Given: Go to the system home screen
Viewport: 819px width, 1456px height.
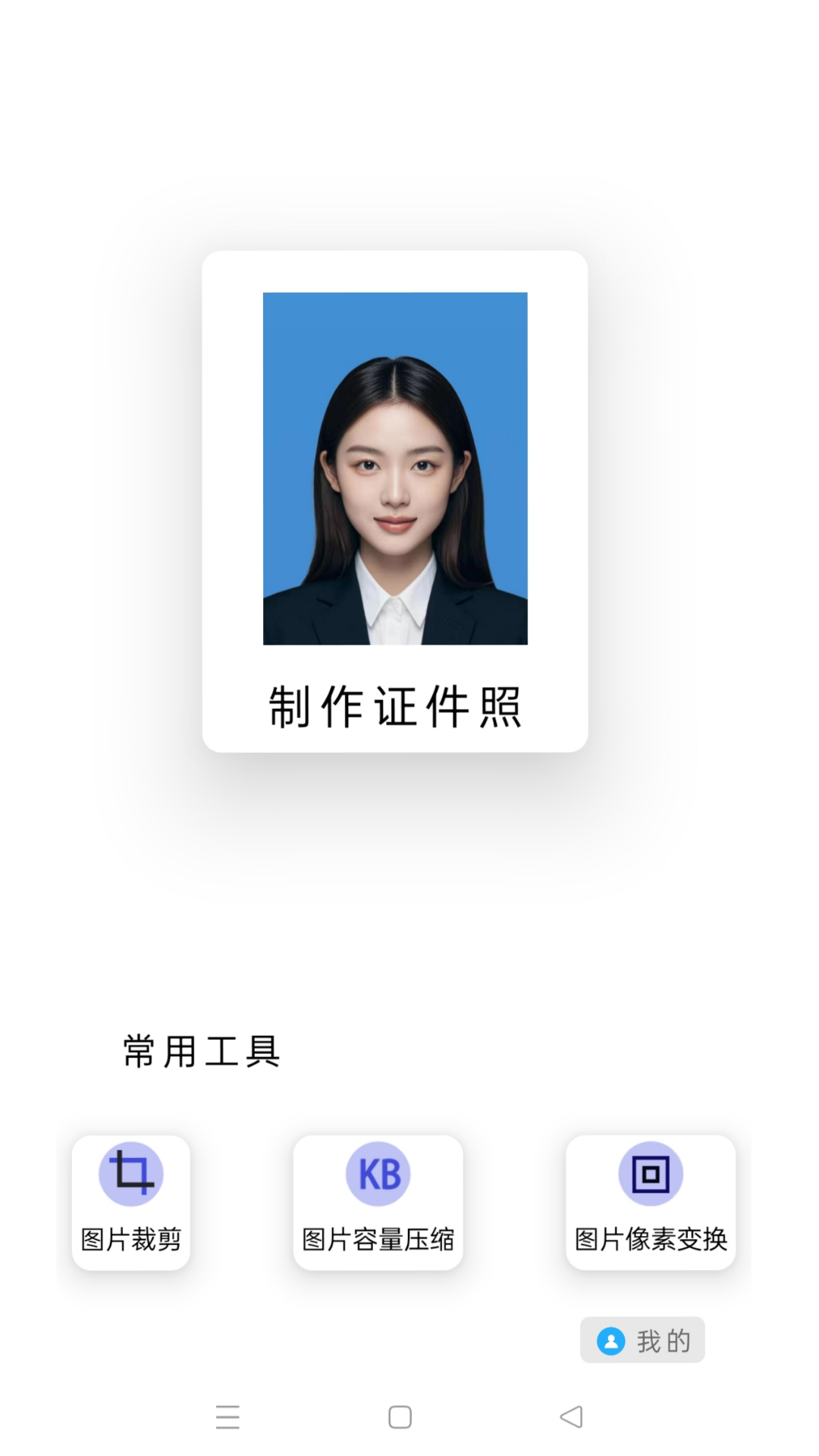Looking at the screenshot, I should tap(400, 1417).
